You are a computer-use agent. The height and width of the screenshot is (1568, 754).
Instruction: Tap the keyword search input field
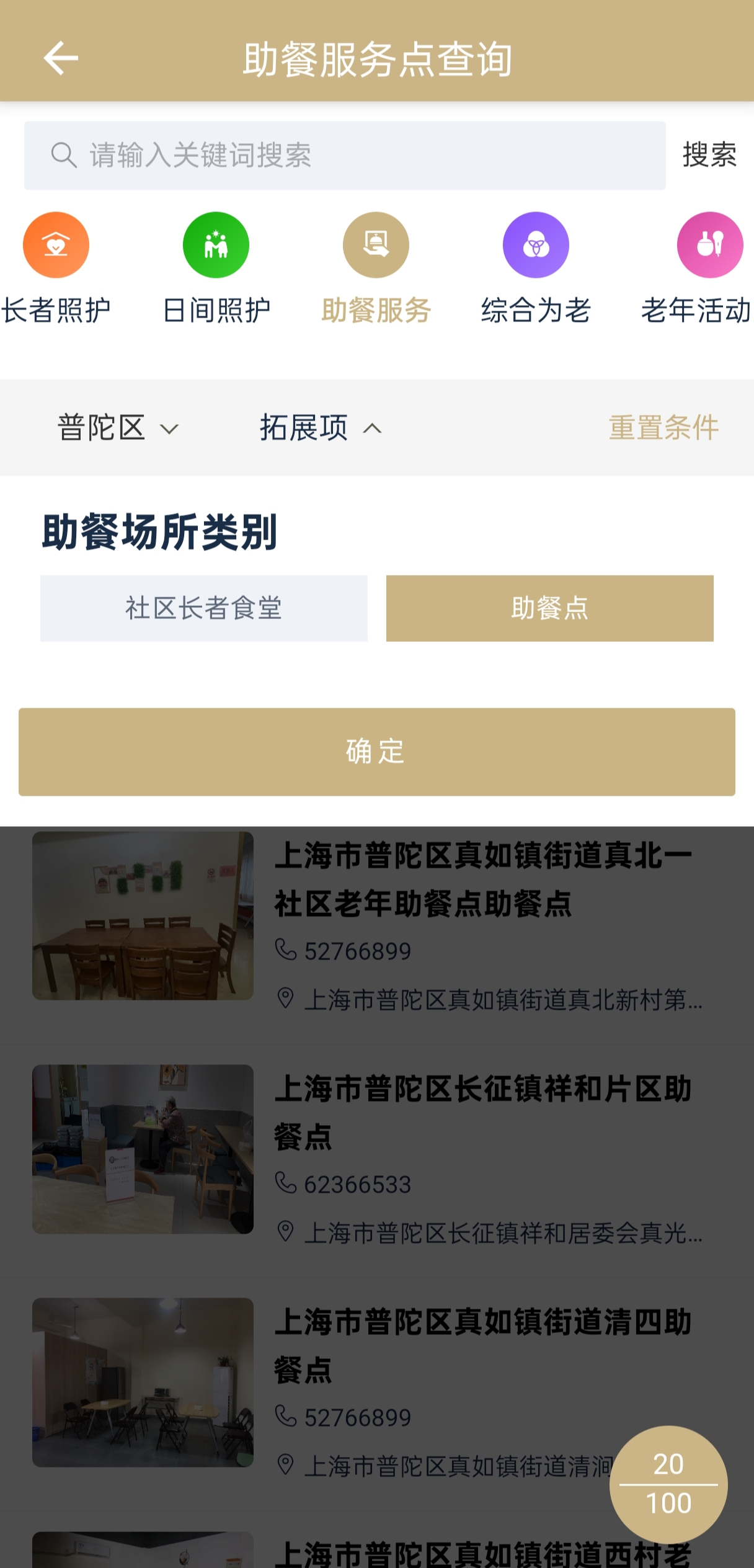tap(345, 156)
